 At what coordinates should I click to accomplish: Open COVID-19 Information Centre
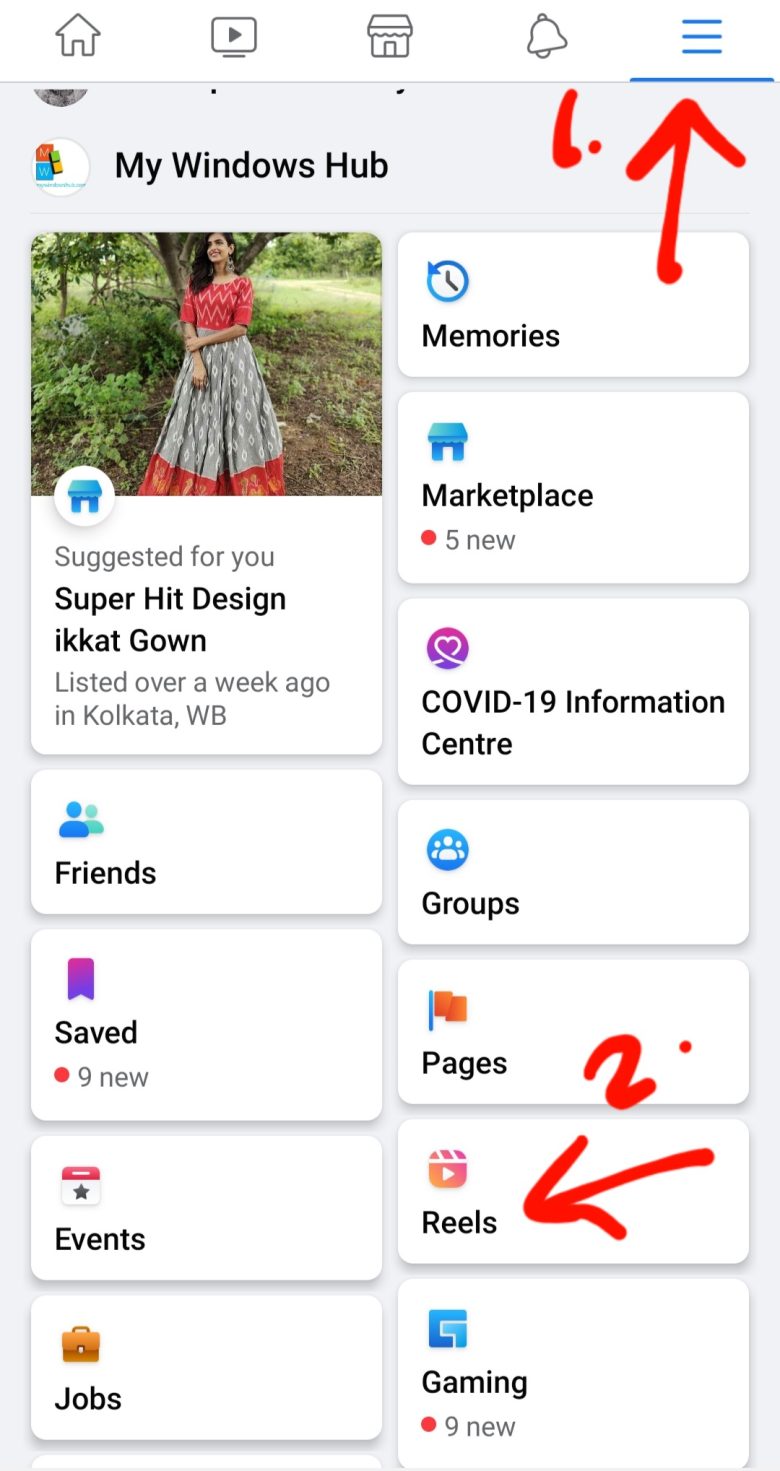(573, 691)
